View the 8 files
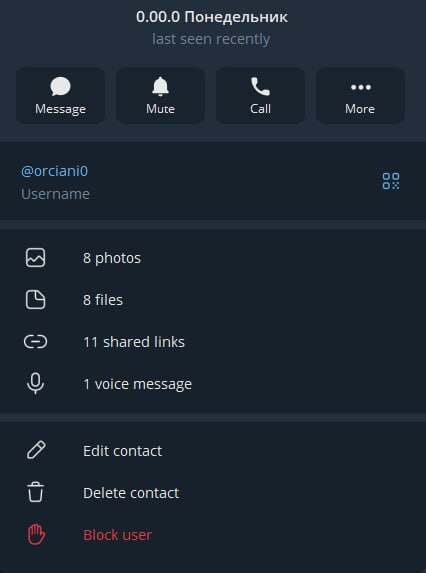Image resolution: width=426 pixels, height=573 pixels. click(x=213, y=300)
